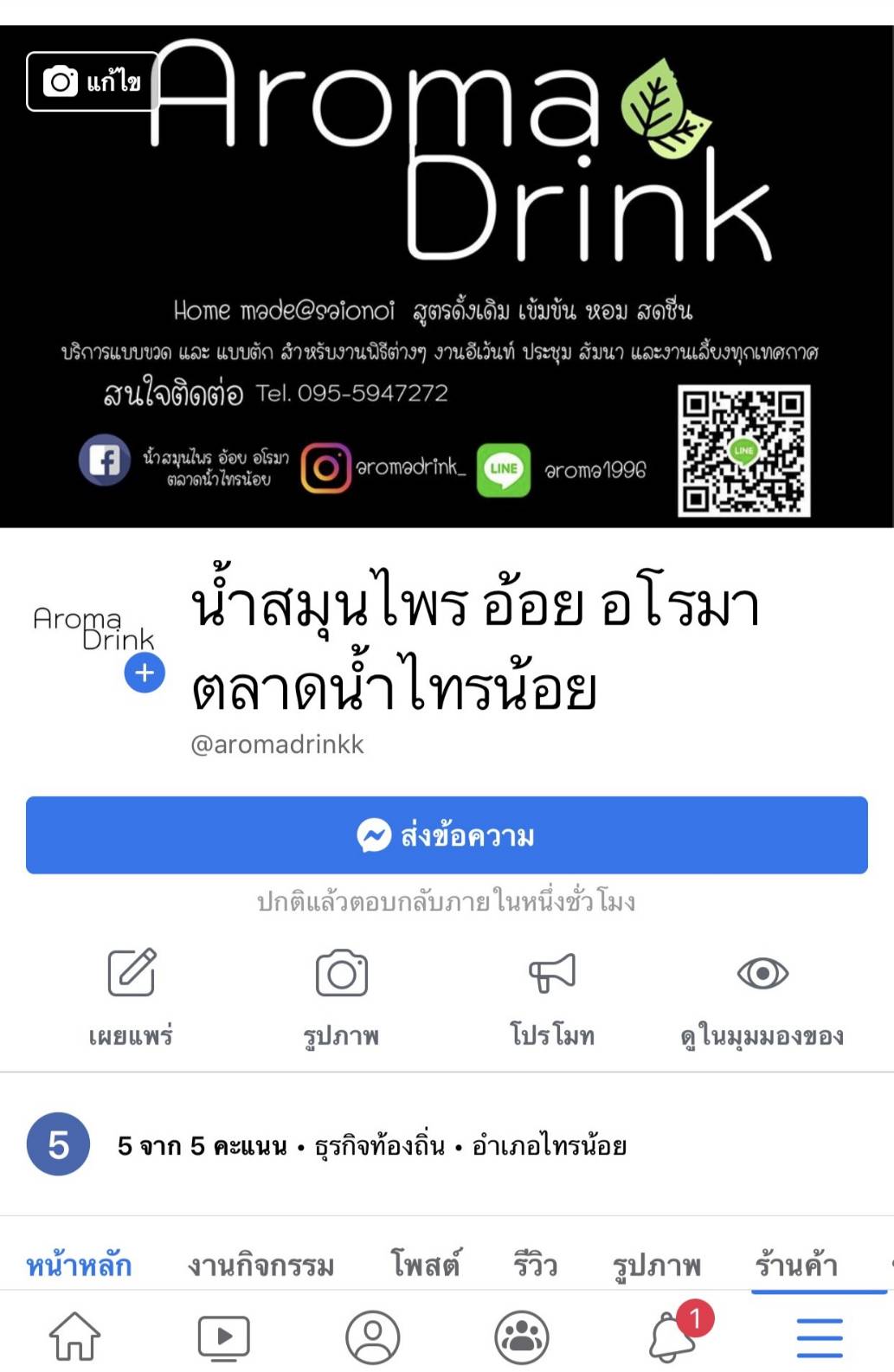Add a profile picture with the plus icon
This screenshot has width=894, height=1372.
[x=145, y=673]
